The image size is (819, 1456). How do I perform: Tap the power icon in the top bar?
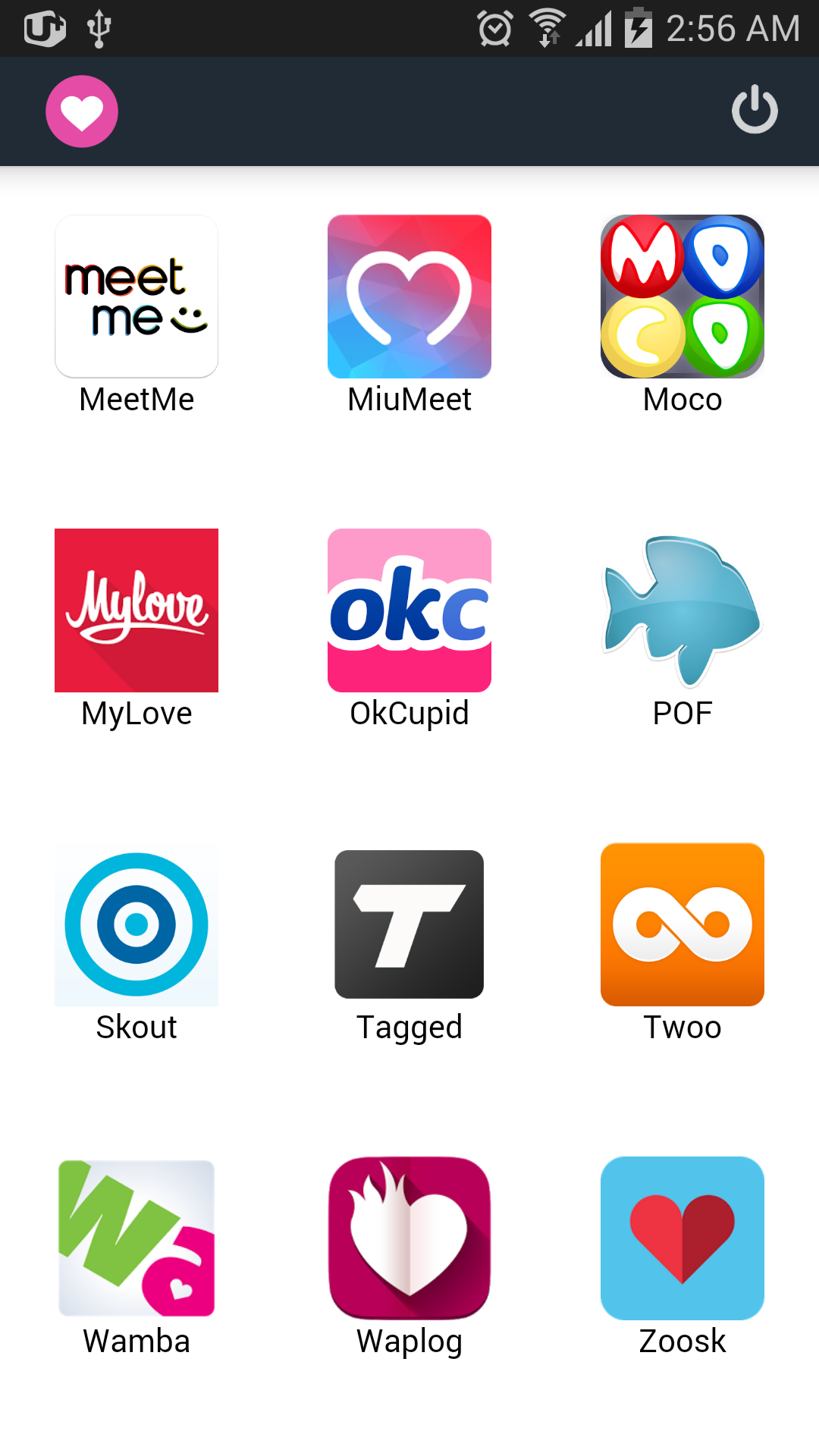[x=755, y=111]
